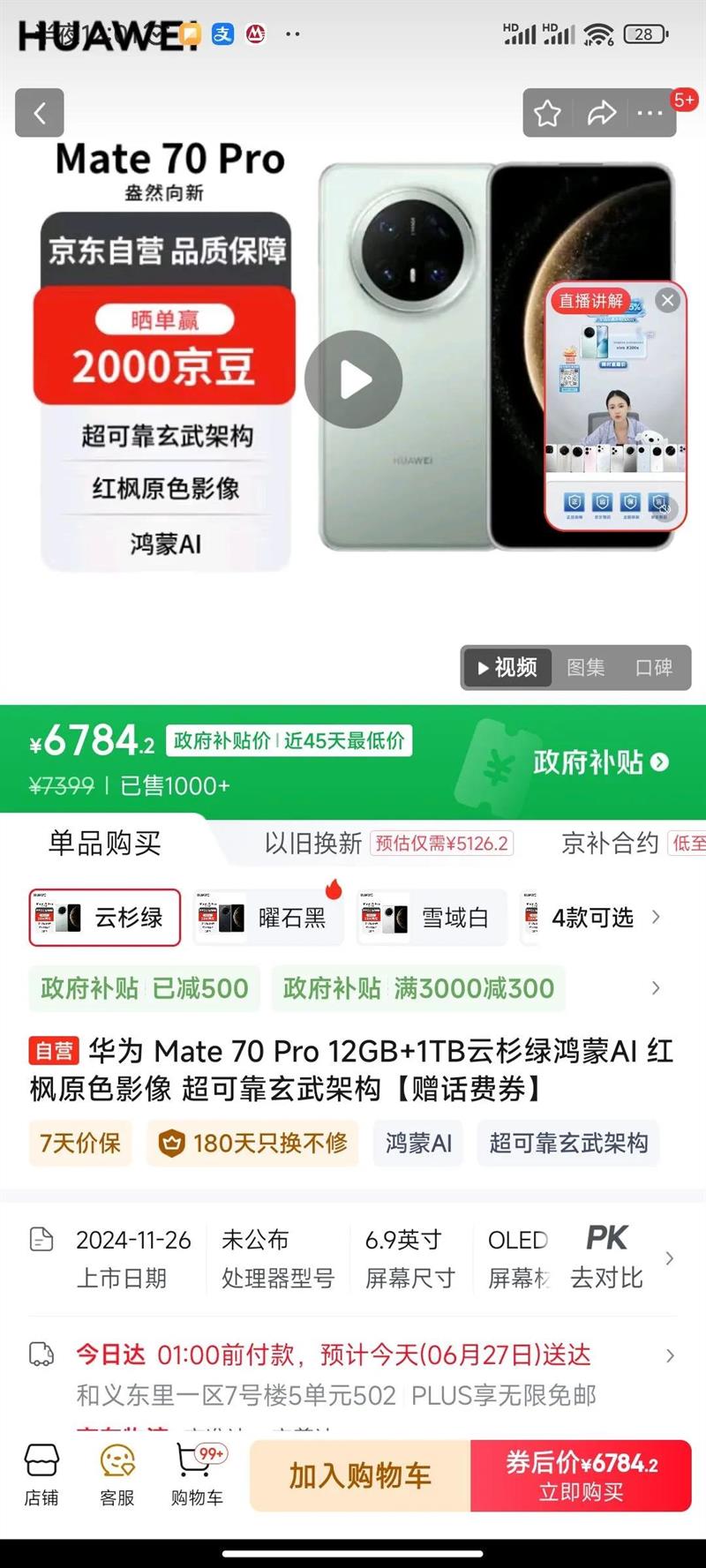Contact 客服 customer service
The height and width of the screenshot is (1568, 706).
(117, 1475)
